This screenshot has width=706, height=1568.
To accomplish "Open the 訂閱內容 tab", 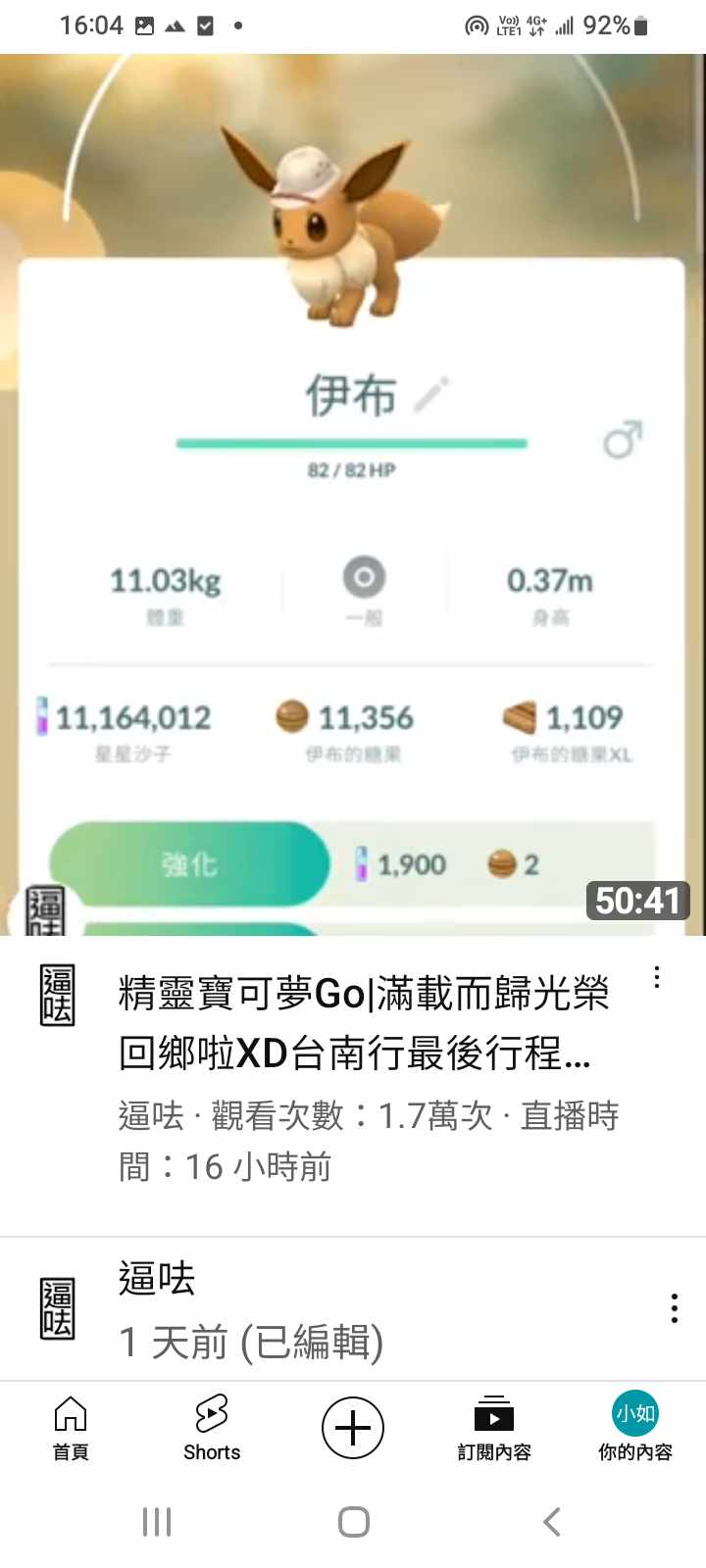I will 494,1428.
